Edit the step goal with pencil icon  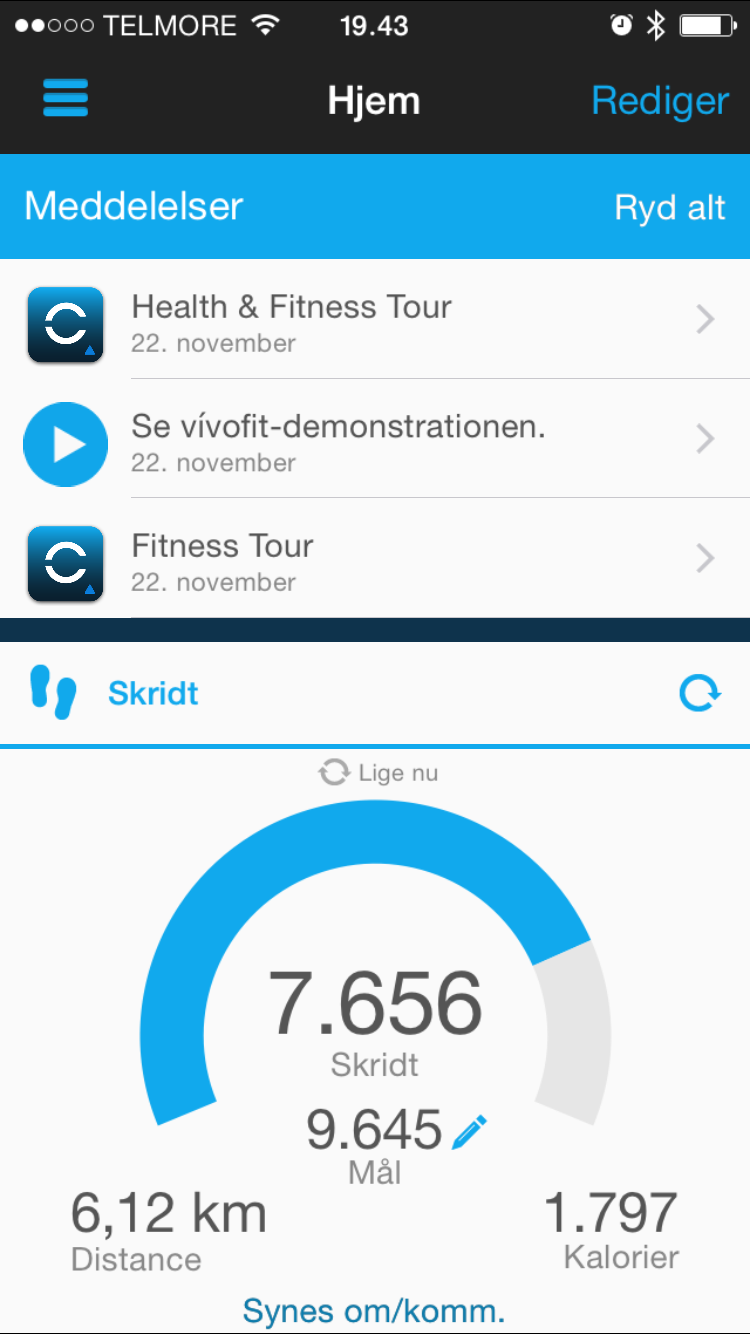coord(469,1132)
